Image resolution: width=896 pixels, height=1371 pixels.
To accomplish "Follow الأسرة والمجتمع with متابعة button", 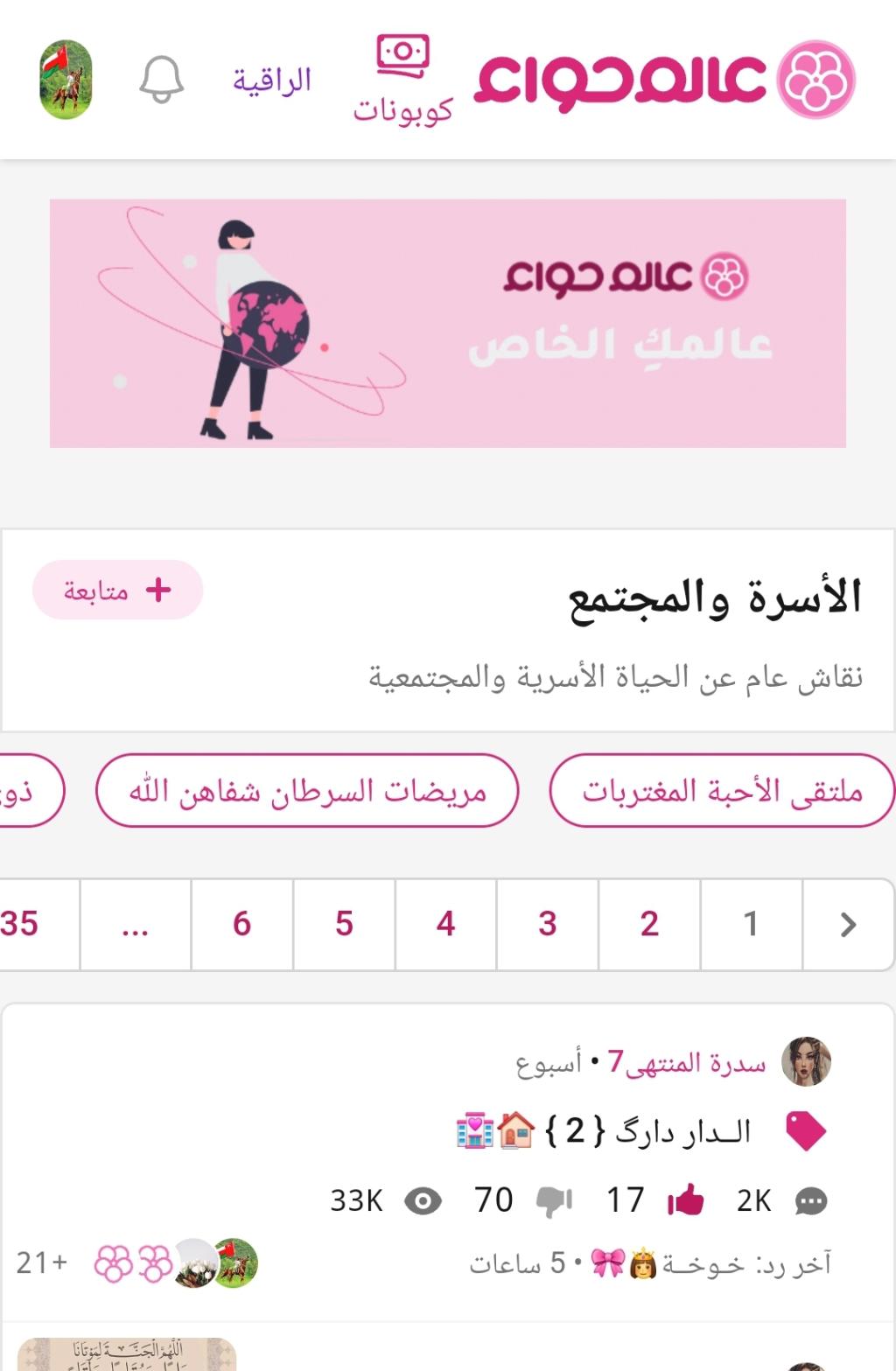I will coord(117,591).
